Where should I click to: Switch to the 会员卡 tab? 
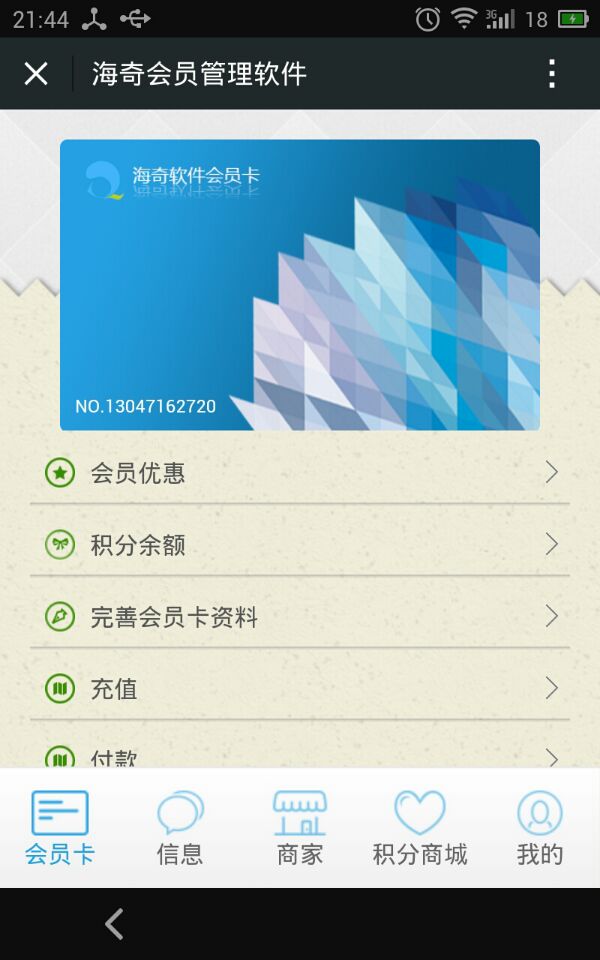pos(60,828)
